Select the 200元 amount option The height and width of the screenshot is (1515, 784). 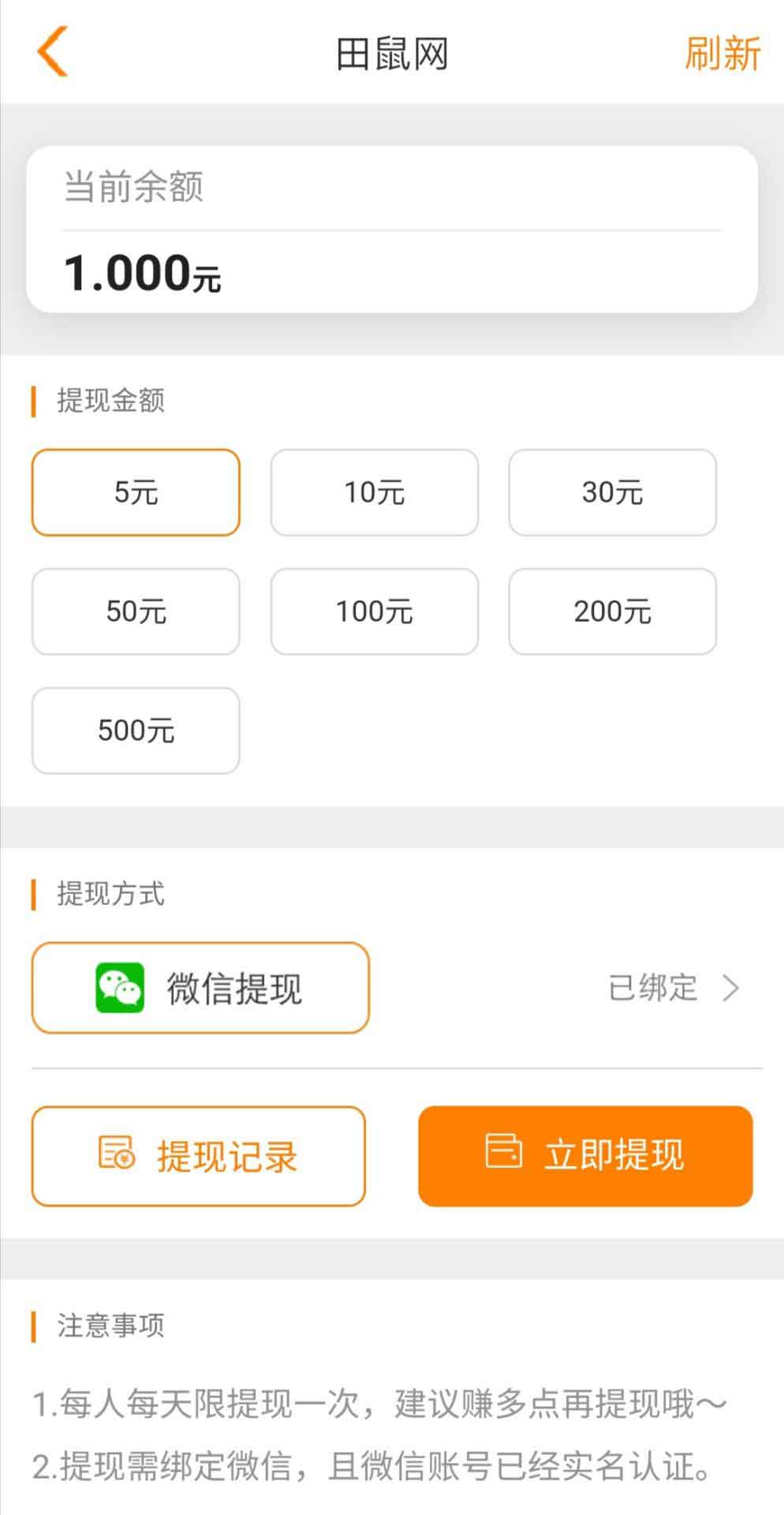(x=613, y=612)
